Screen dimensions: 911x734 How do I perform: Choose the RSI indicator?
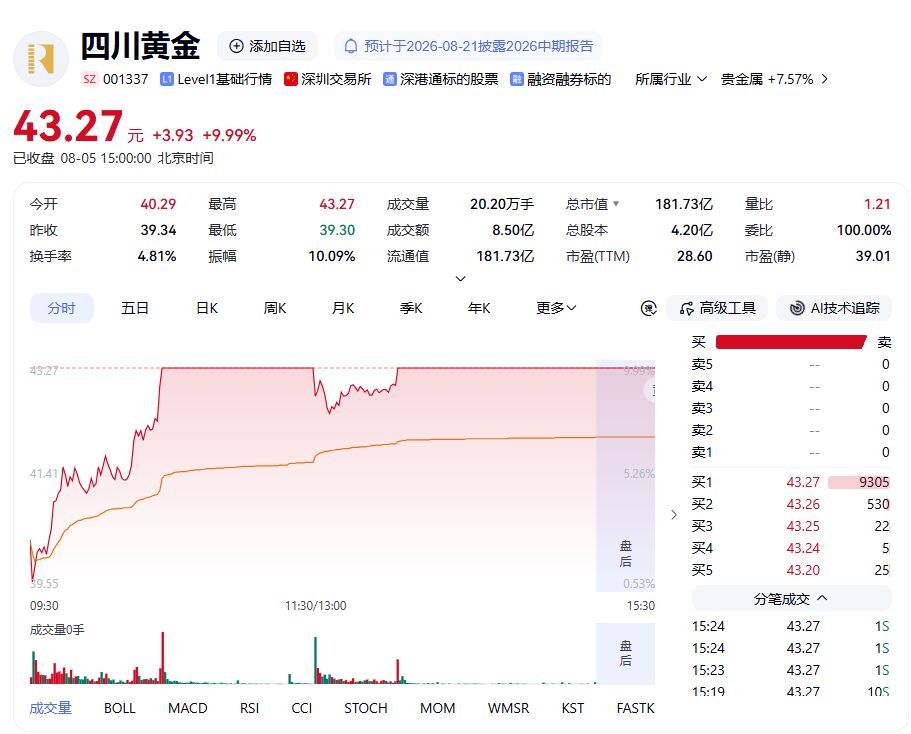coord(249,708)
